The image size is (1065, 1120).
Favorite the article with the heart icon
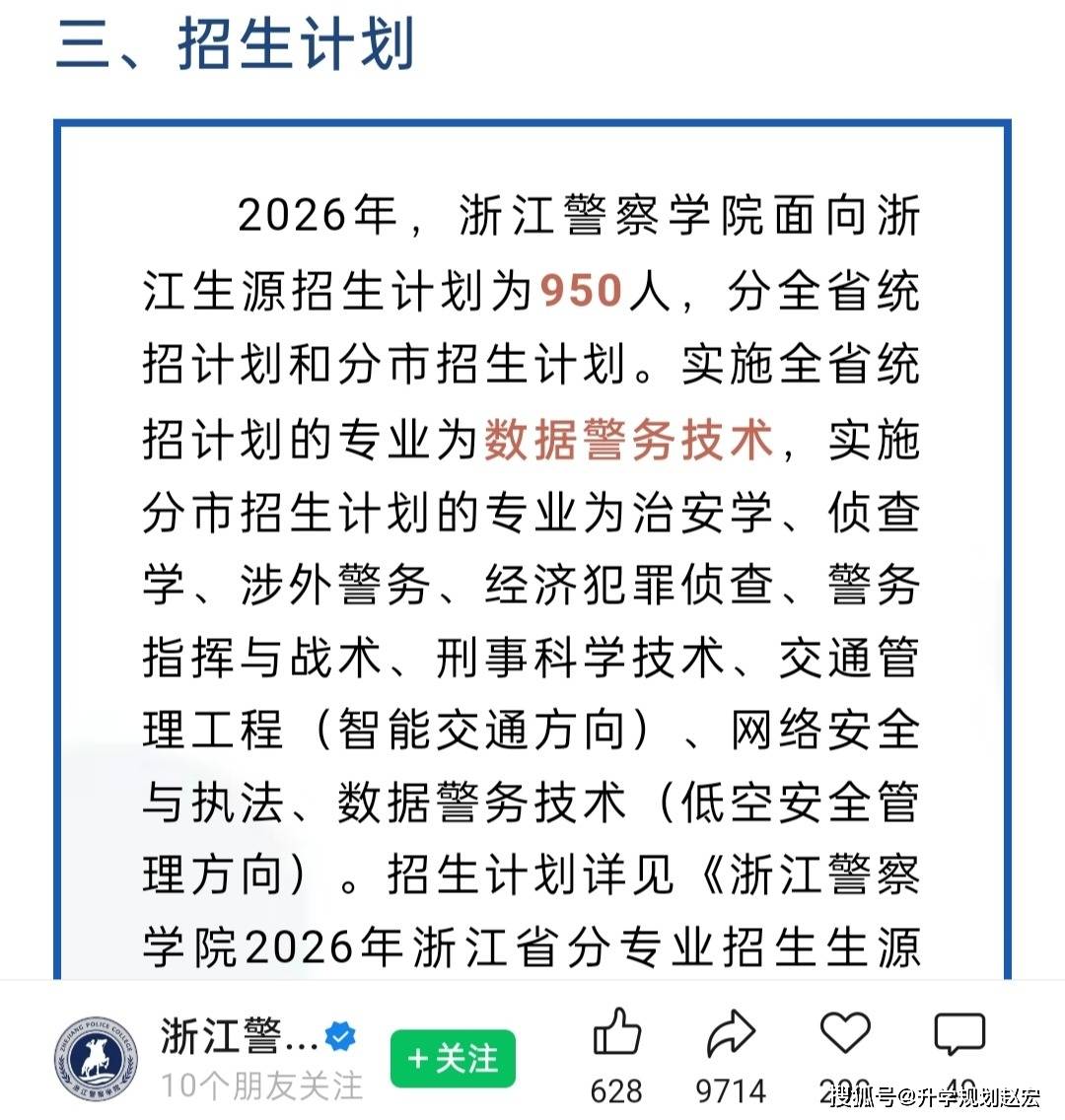point(845,1033)
